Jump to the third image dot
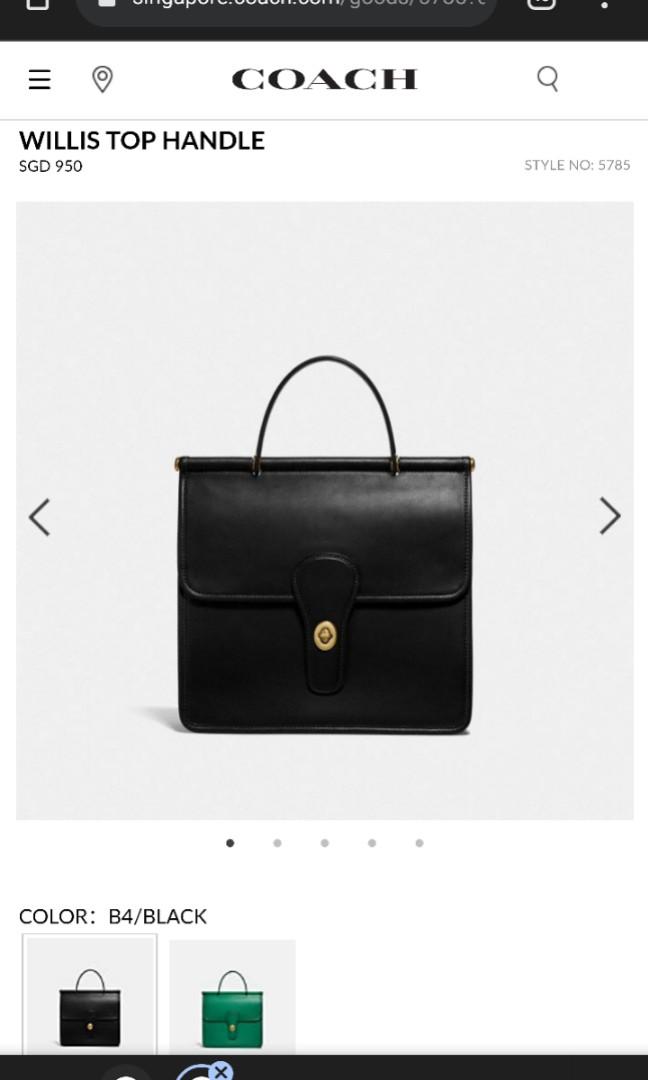Image resolution: width=648 pixels, height=1080 pixels. coord(324,843)
